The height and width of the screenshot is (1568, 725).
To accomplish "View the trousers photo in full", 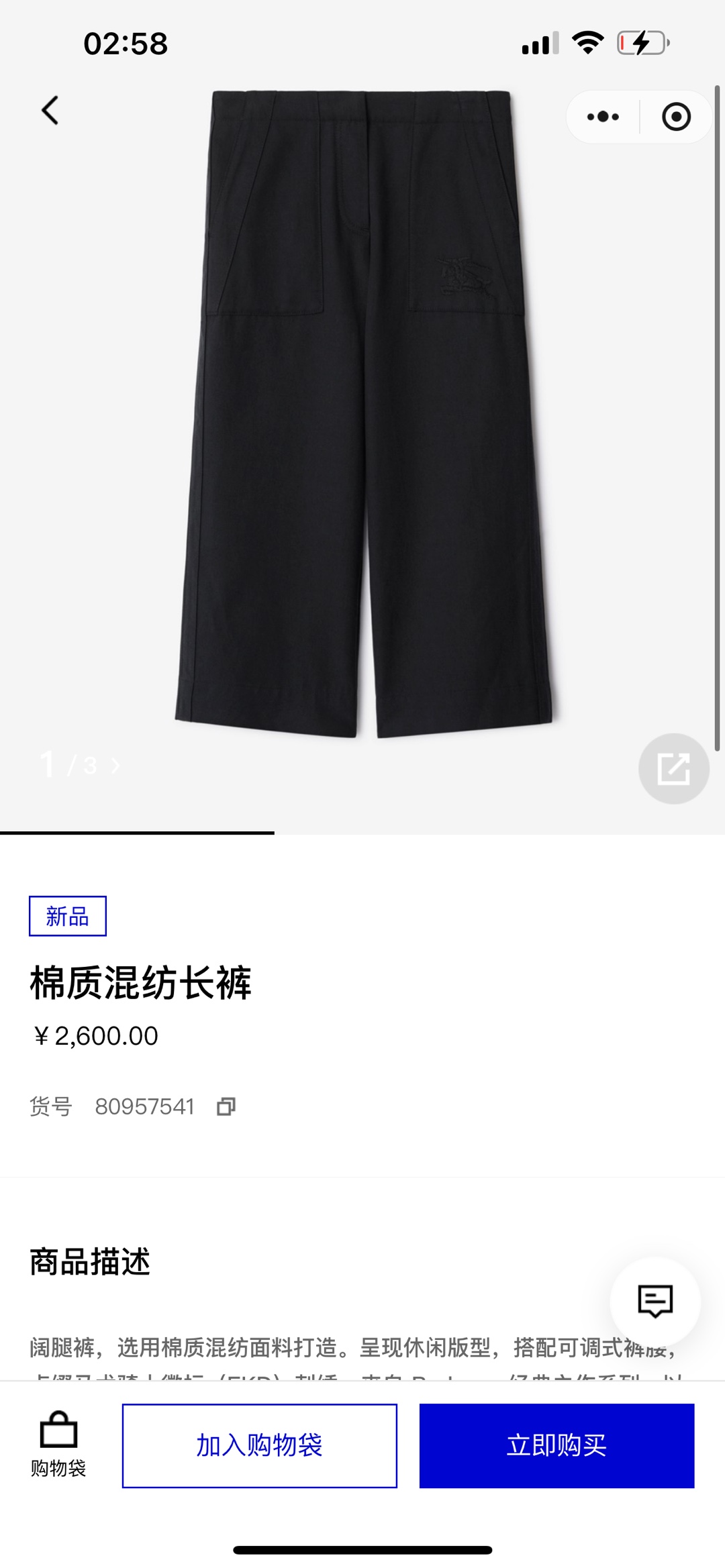I will (362, 416).
